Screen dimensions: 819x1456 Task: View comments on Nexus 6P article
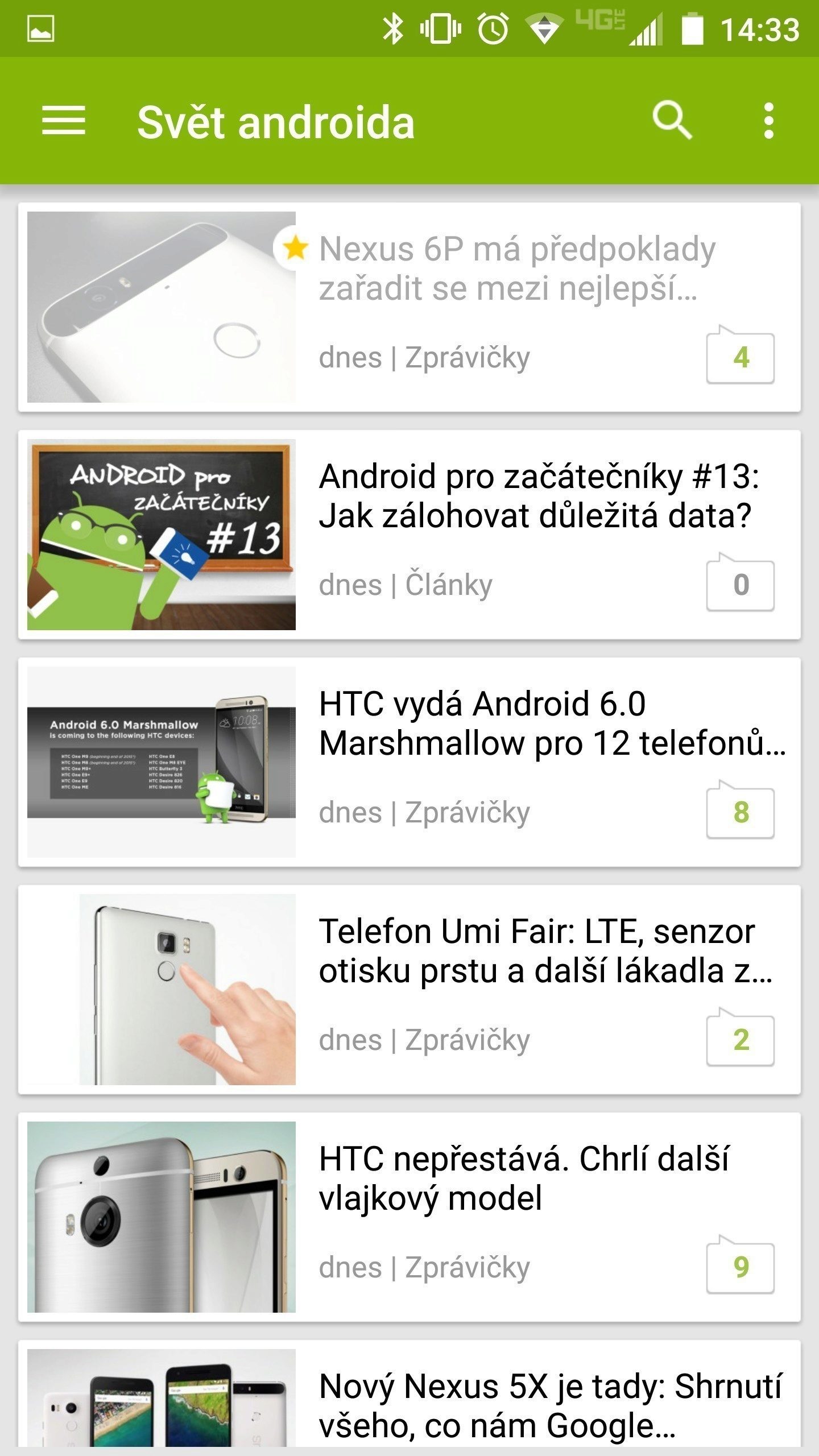(x=741, y=355)
